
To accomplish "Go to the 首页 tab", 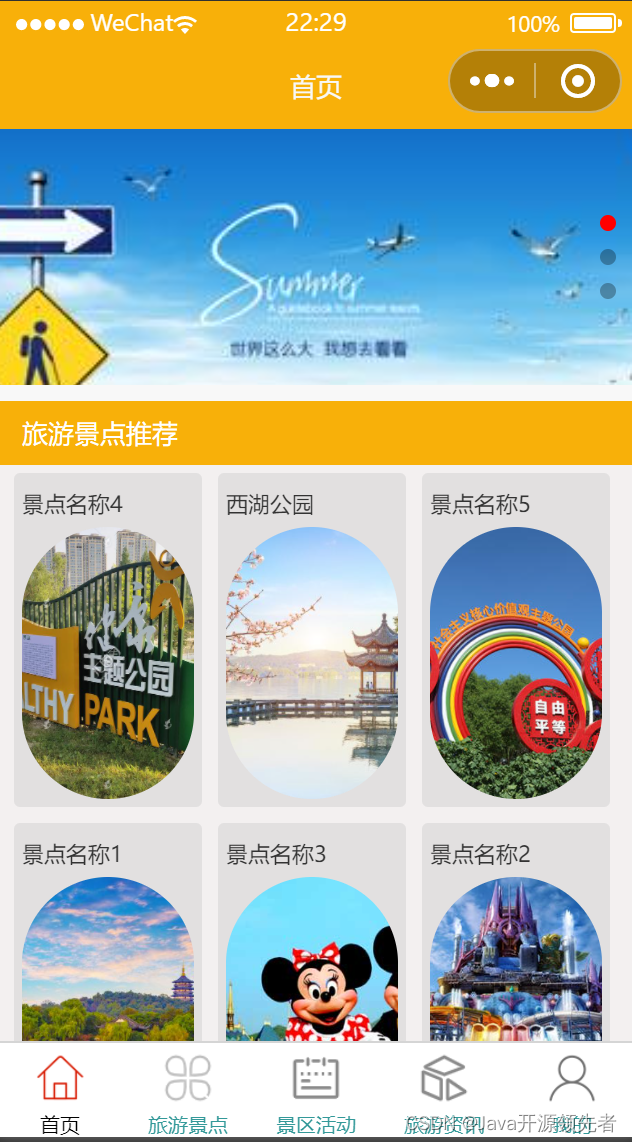I will point(60,1092).
